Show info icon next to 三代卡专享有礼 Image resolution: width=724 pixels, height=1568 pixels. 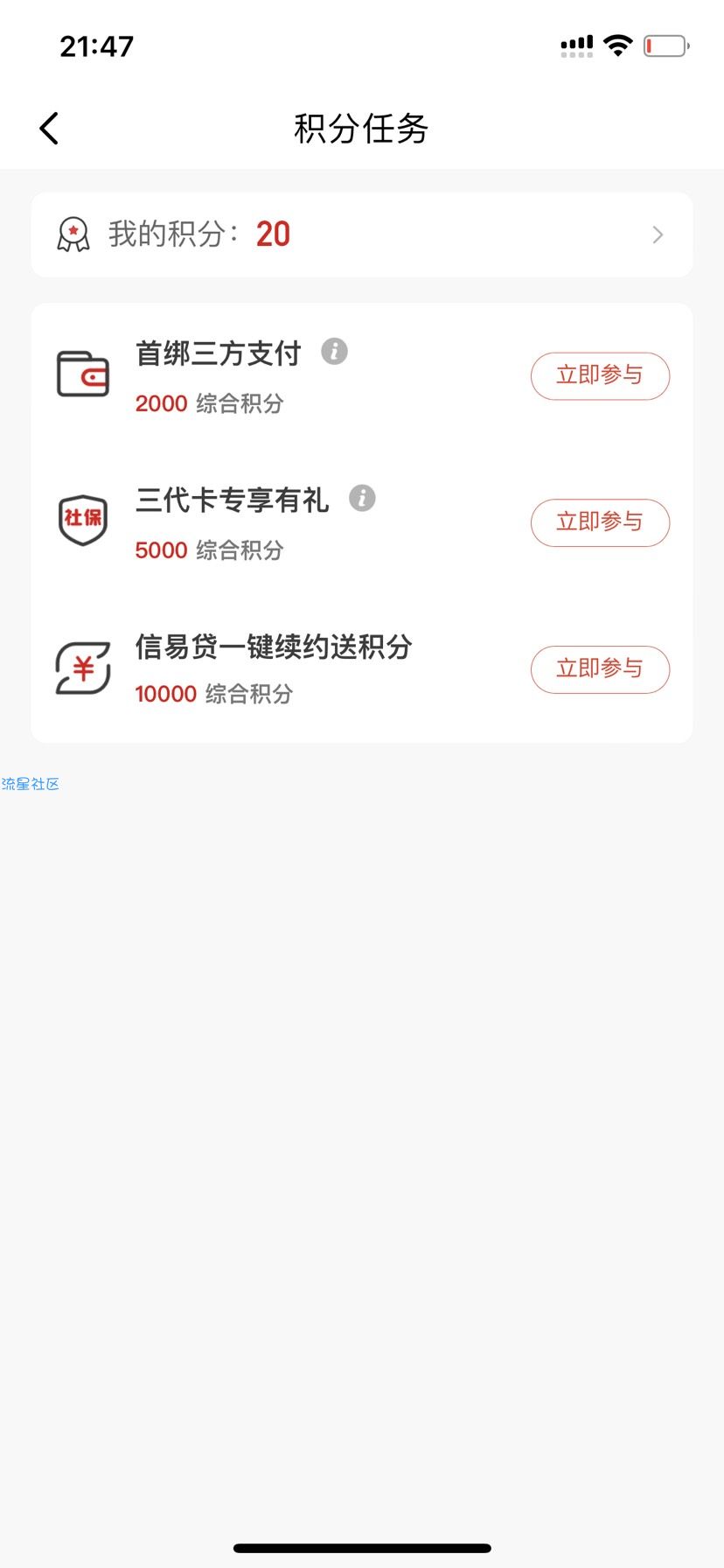362,498
